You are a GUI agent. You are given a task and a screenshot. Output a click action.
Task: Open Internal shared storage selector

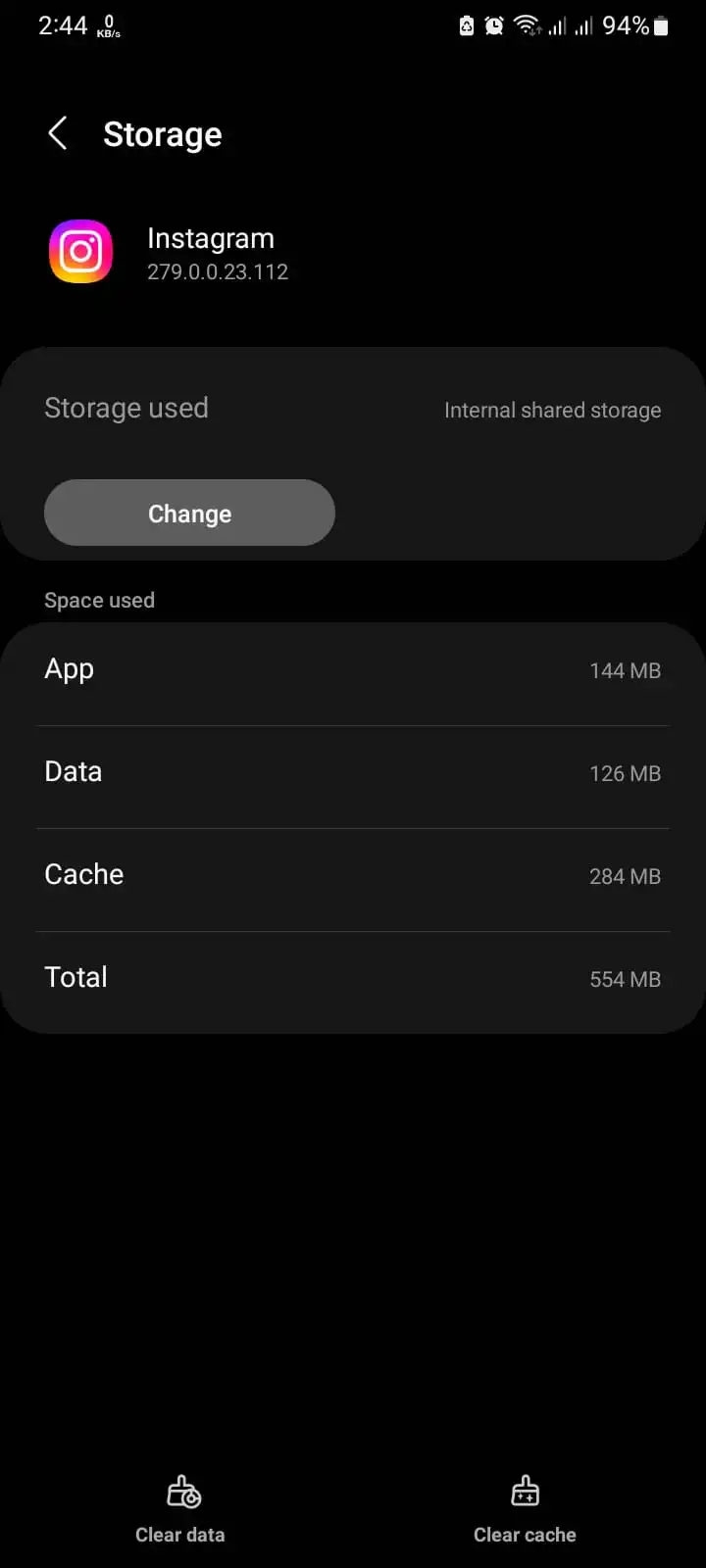click(552, 410)
